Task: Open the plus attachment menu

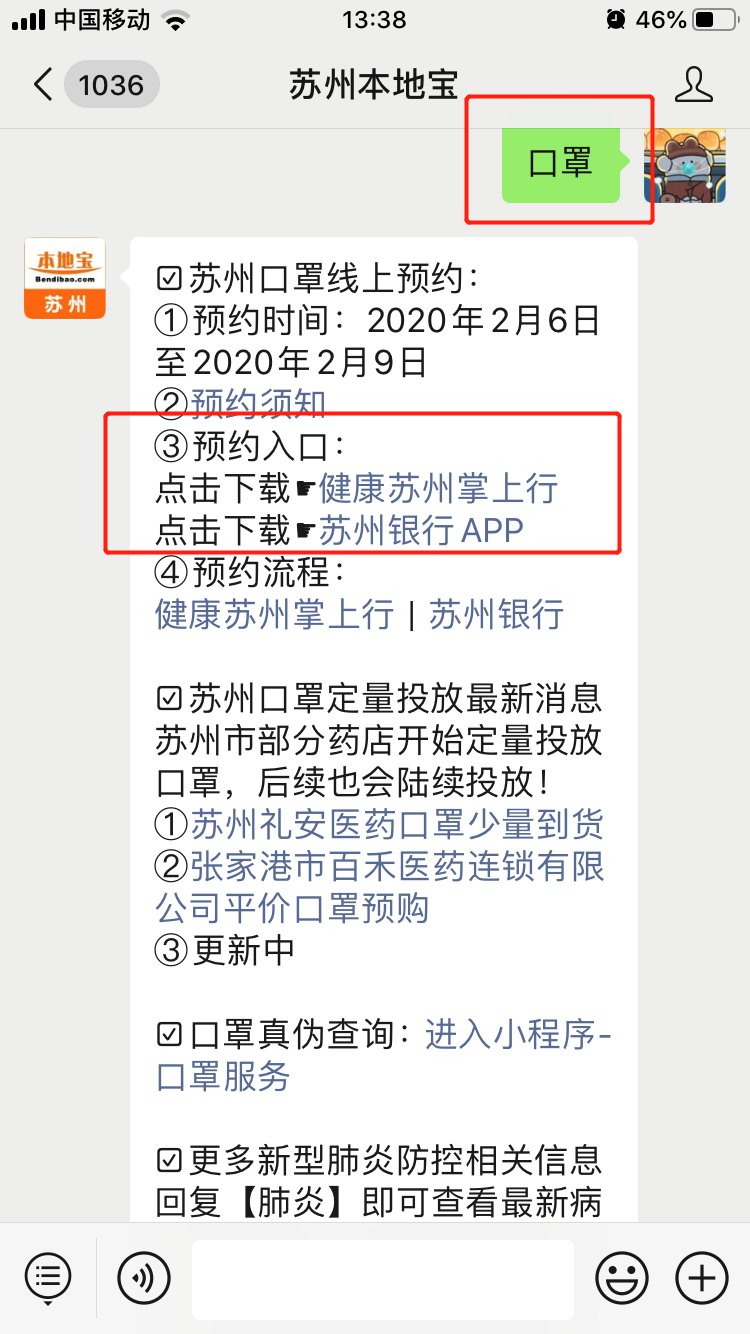Action: pyautogui.click(x=702, y=1277)
